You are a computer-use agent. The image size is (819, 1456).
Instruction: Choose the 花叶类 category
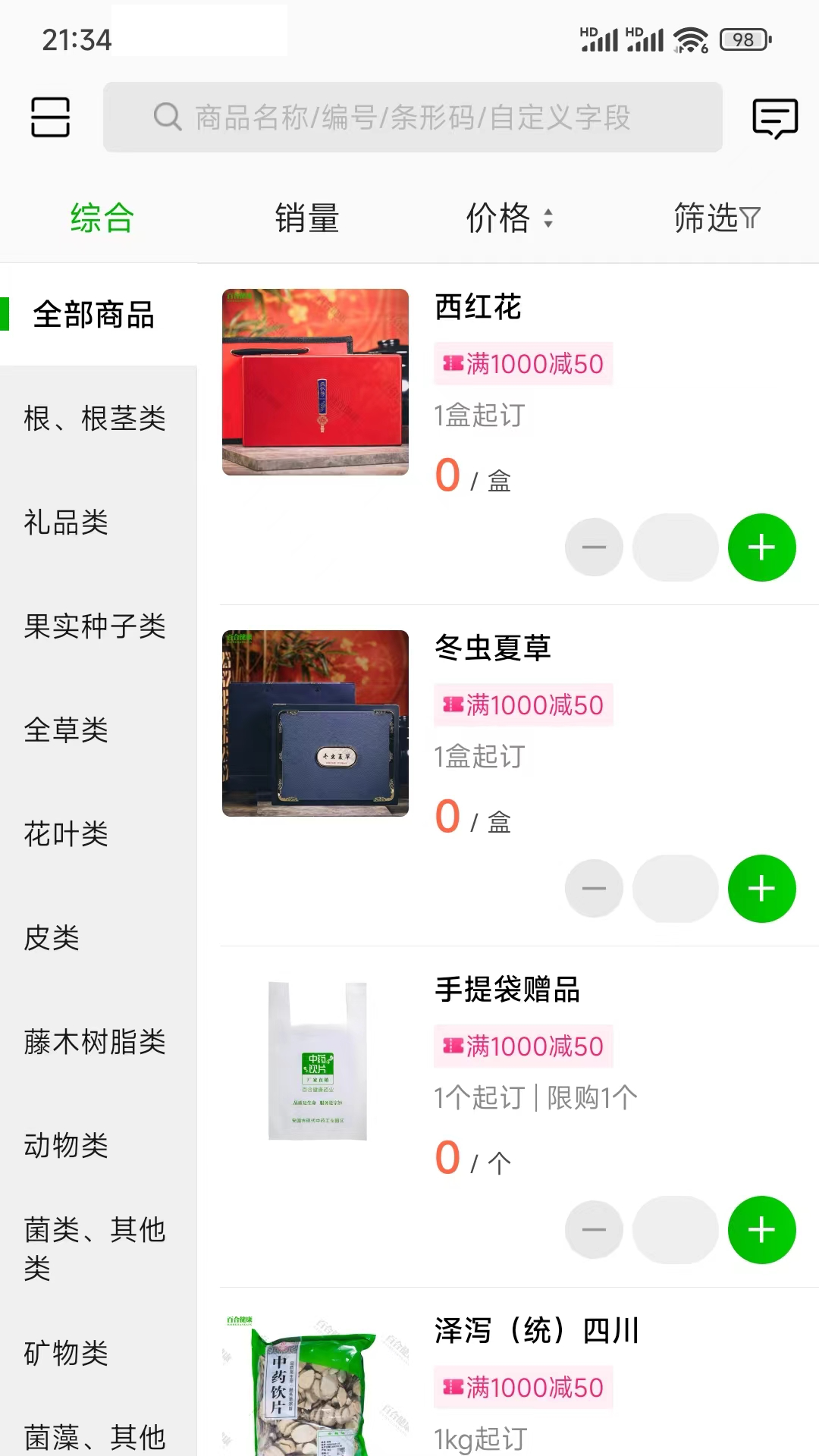click(67, 834)
